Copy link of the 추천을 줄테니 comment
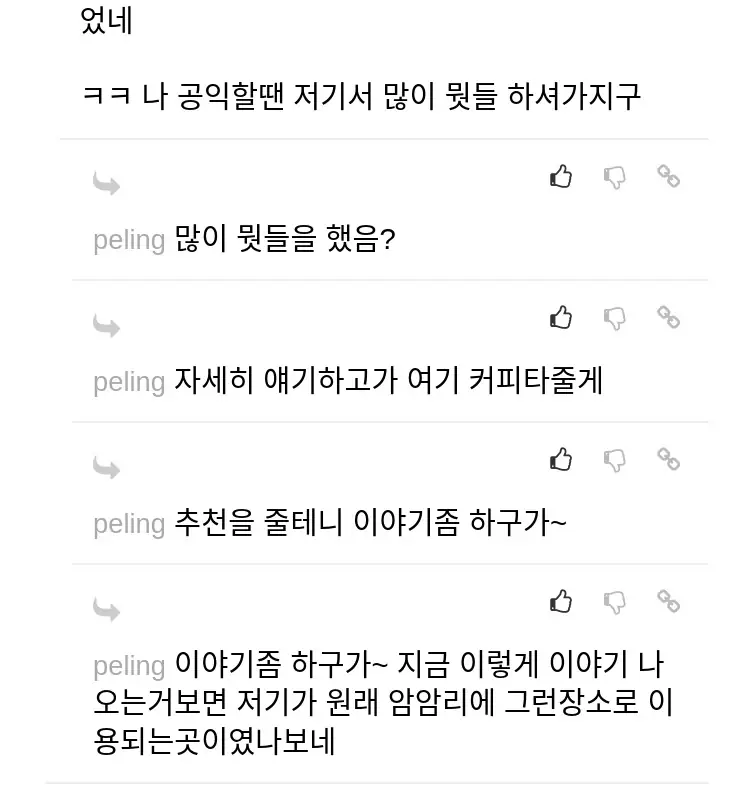Viewport: 740px width, 801px height. pos(668,460)
